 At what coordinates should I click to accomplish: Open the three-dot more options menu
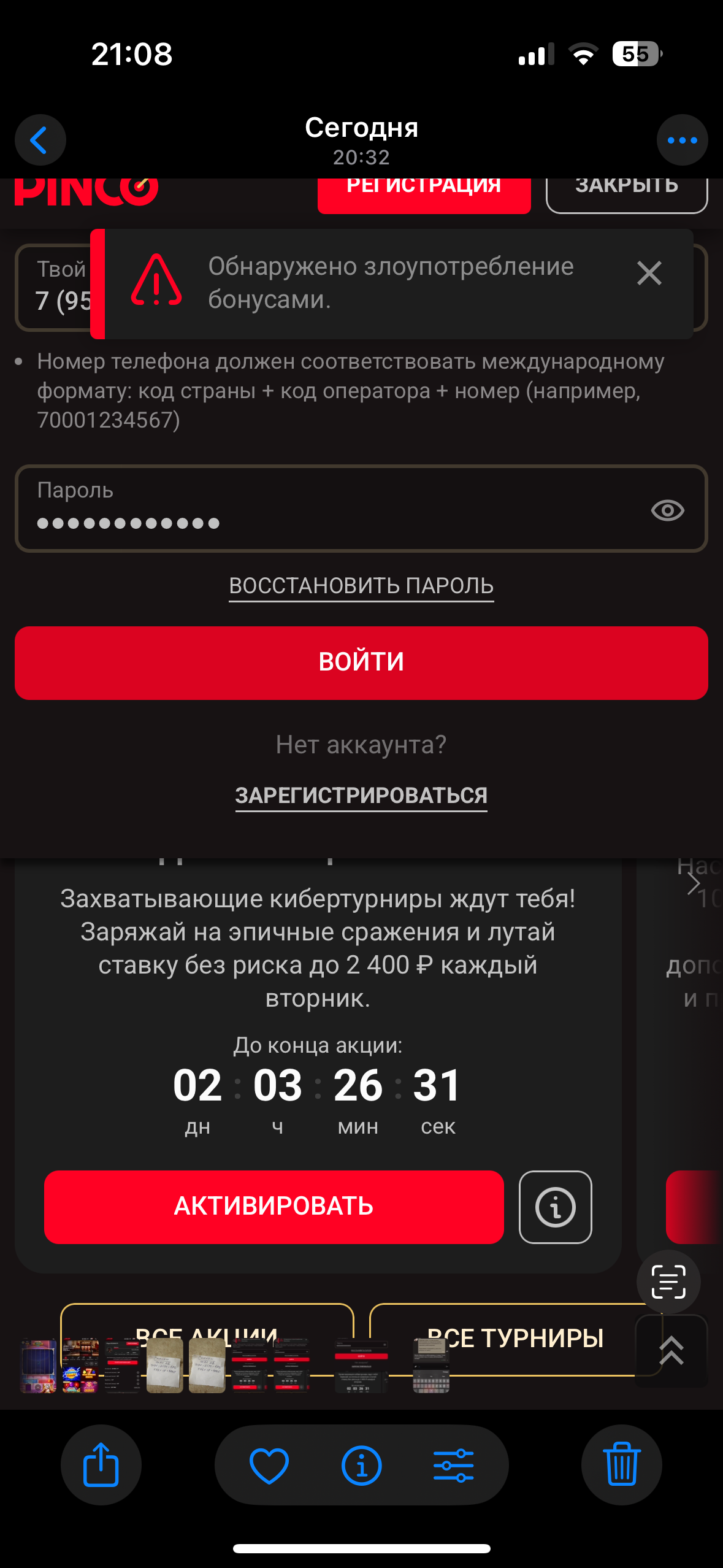point(682,140)
